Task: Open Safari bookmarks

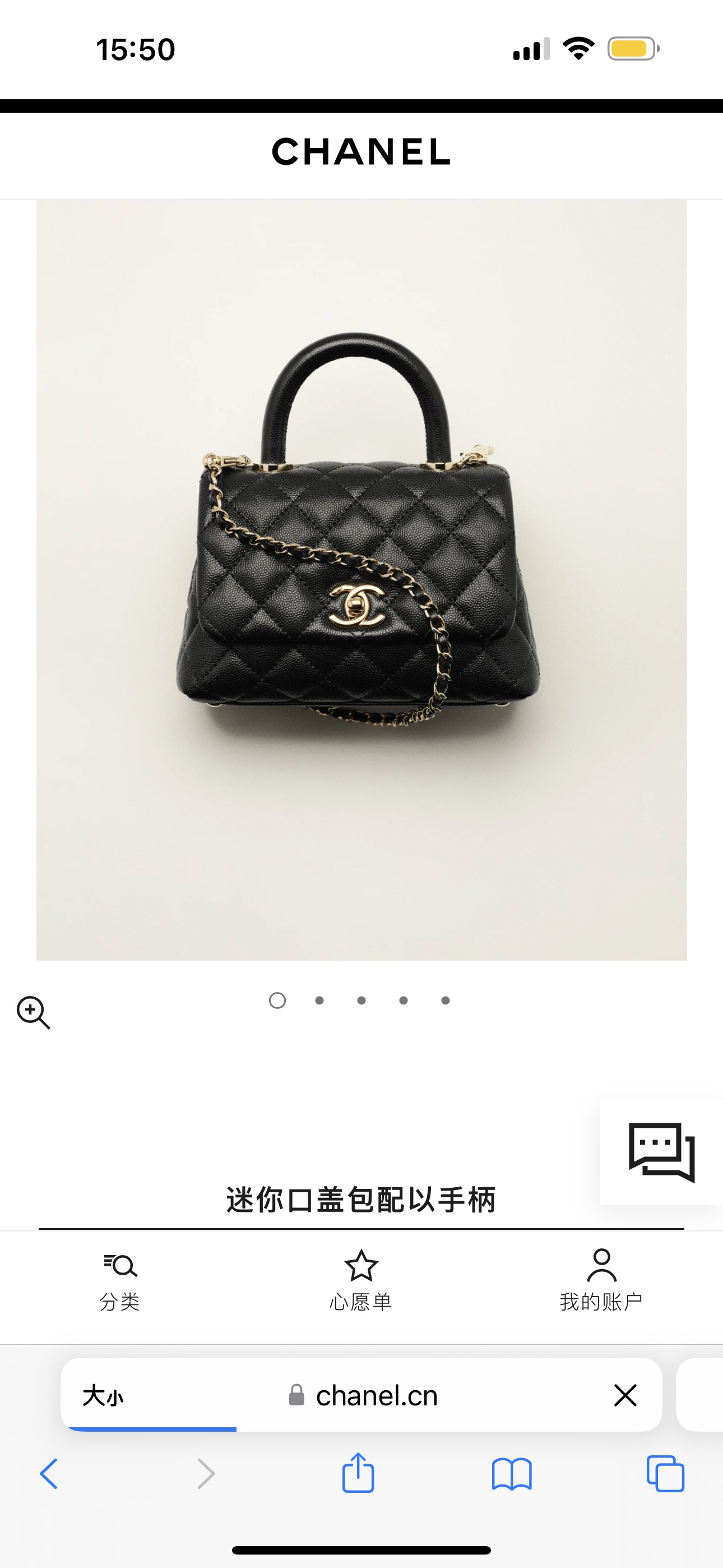Action: (512, 1474)
